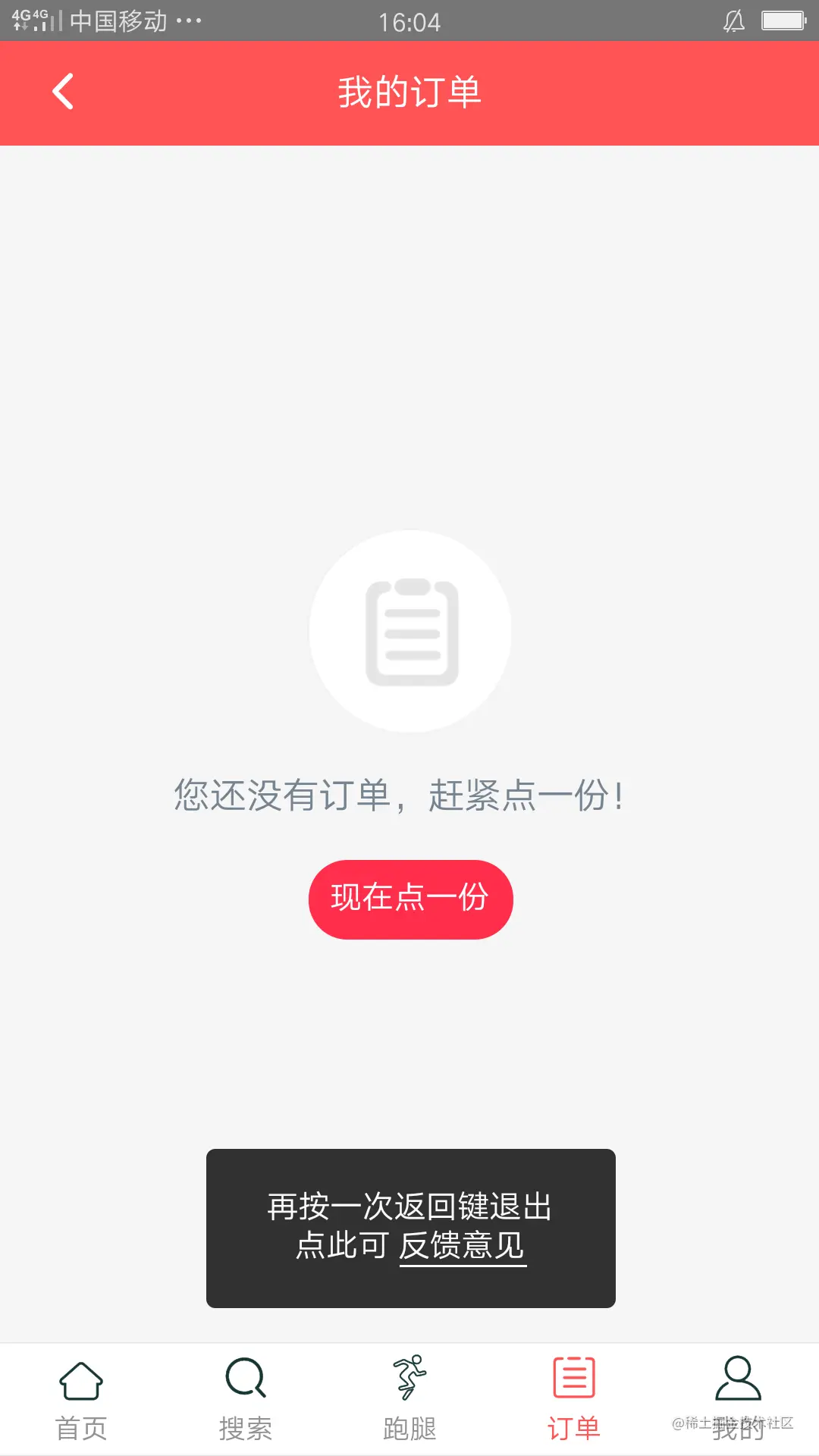Click the back arrow in the title bar

(62, 91)
